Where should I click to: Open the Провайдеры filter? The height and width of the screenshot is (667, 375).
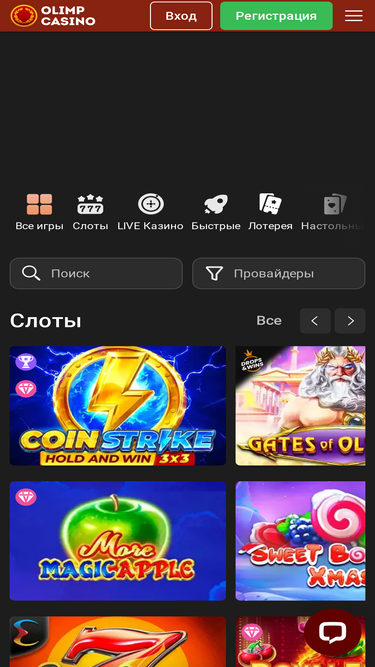tap(279, 273)
